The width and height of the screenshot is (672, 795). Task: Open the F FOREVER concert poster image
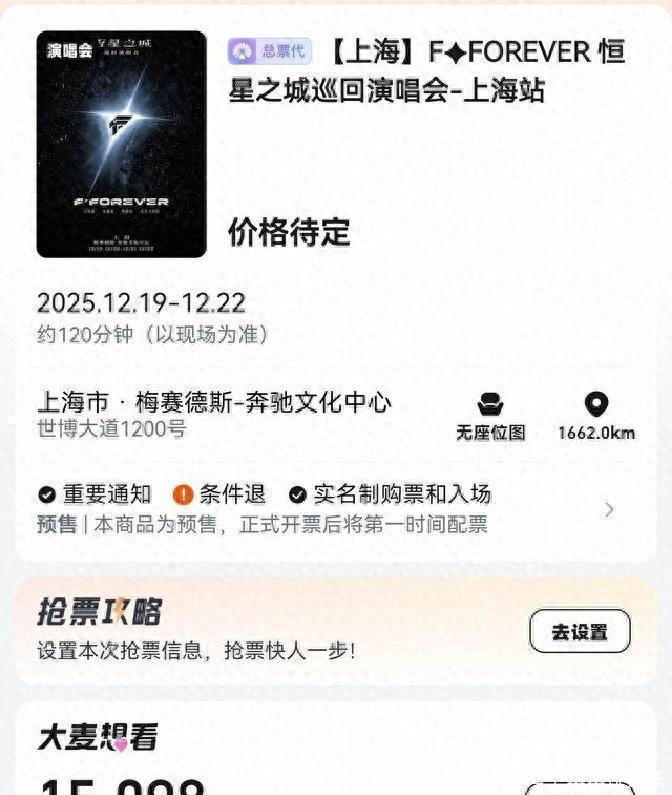(121, 144)
